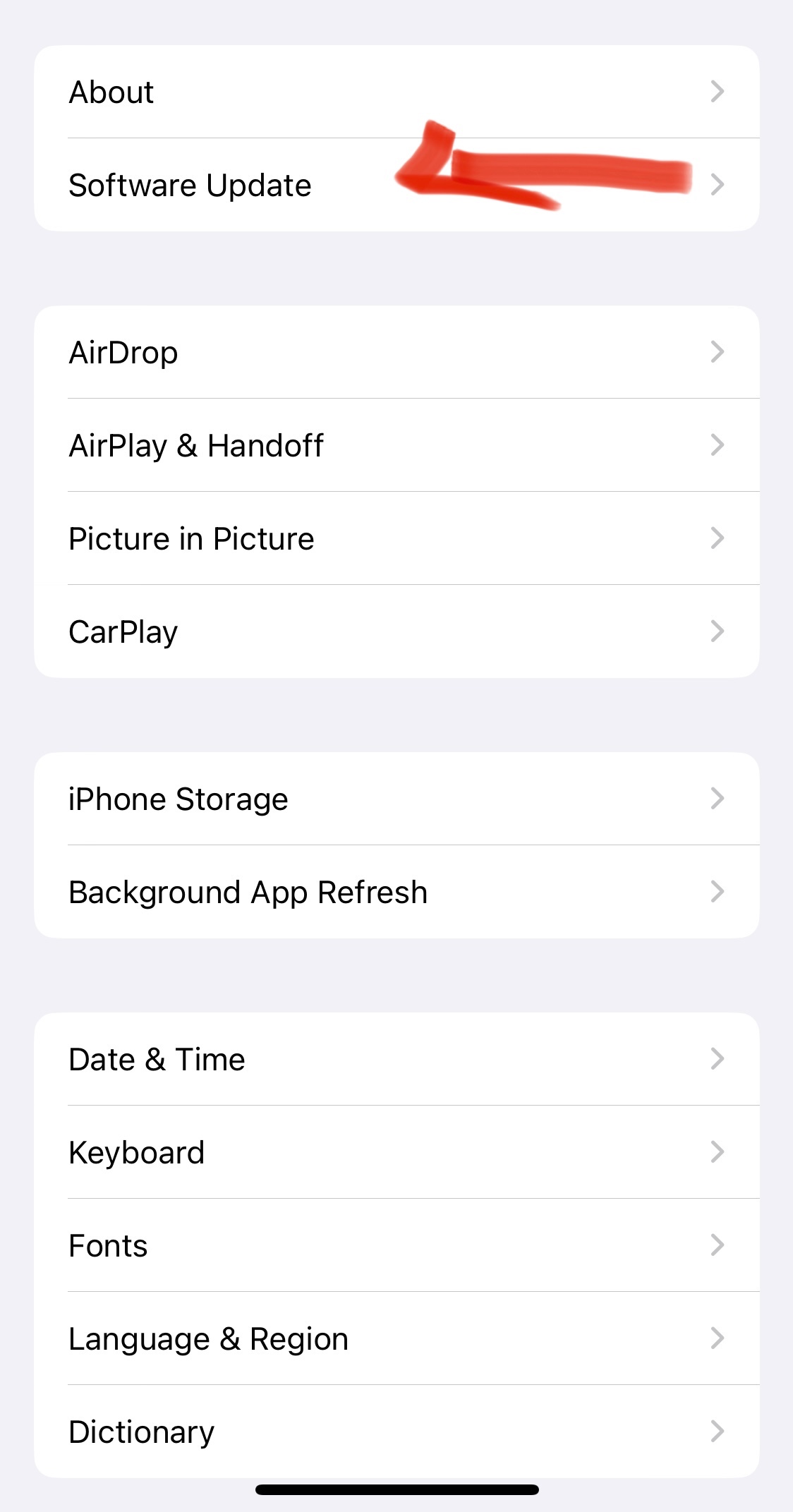Open Language & Region settings
The width and height of the screenshot is (793, 1512).
(207, 1338)
